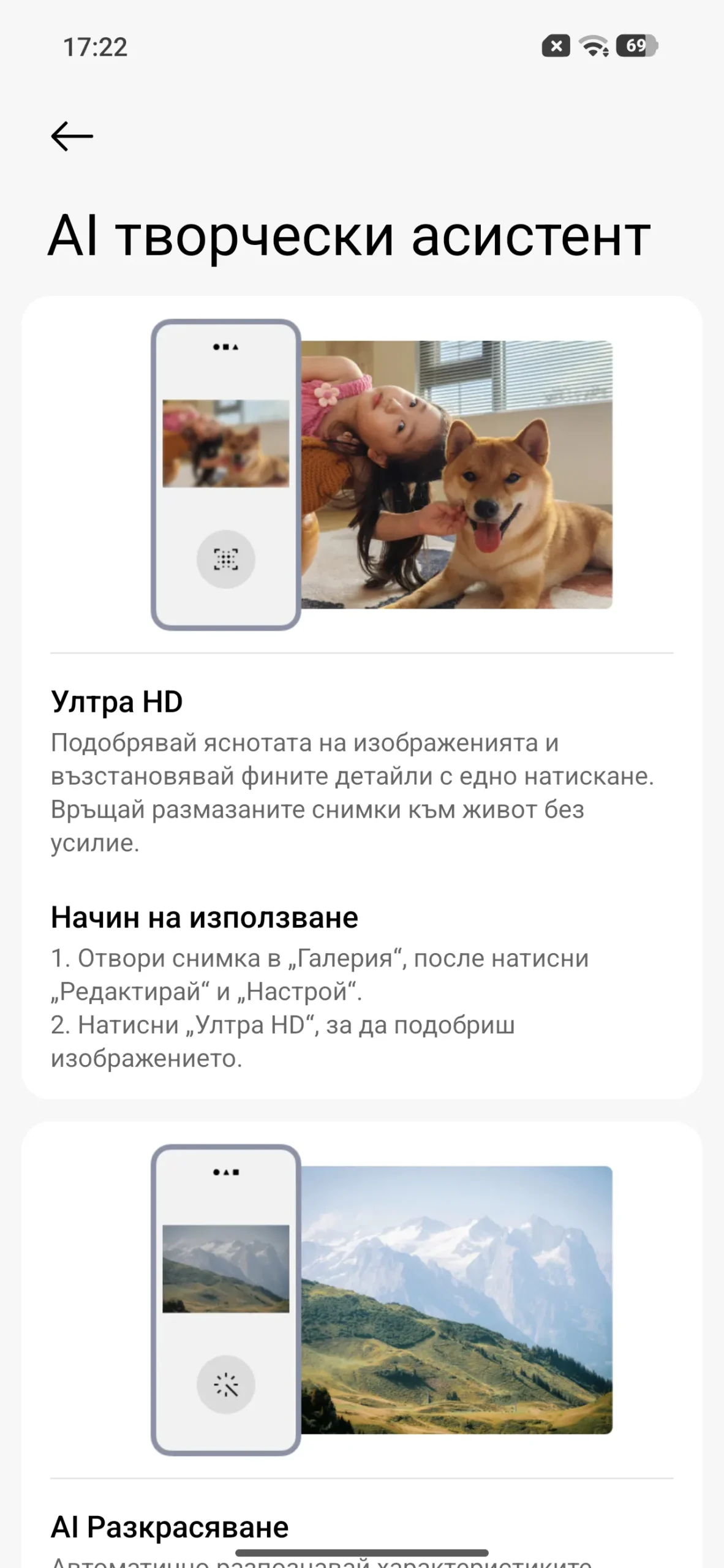Screen dimensions: 724x1568
Task: Go back using the arrow icon
Action: pos(72,136)
